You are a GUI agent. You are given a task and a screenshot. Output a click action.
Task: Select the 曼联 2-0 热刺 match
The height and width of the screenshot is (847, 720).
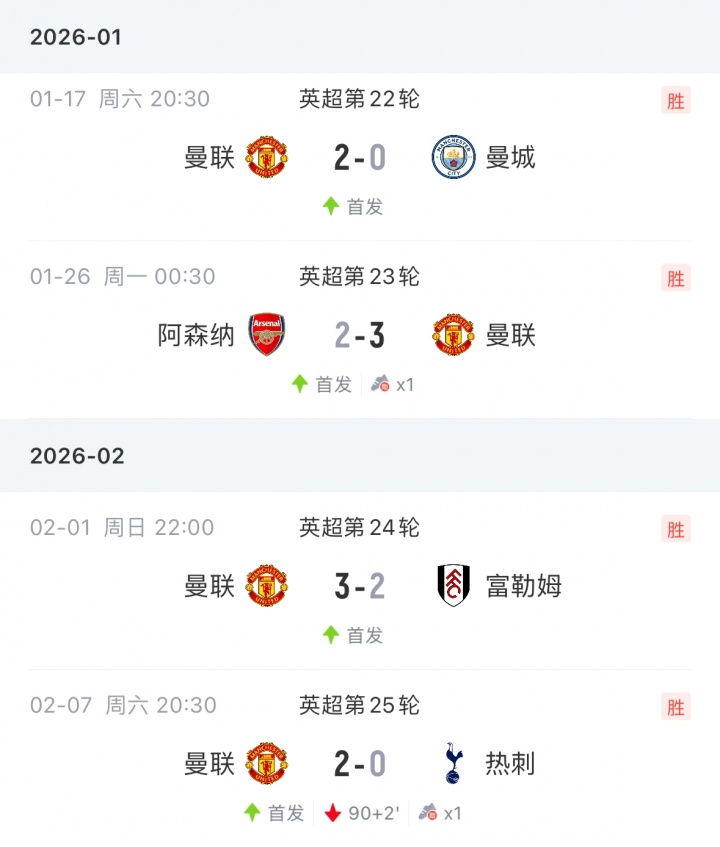(x=360, y=765)
